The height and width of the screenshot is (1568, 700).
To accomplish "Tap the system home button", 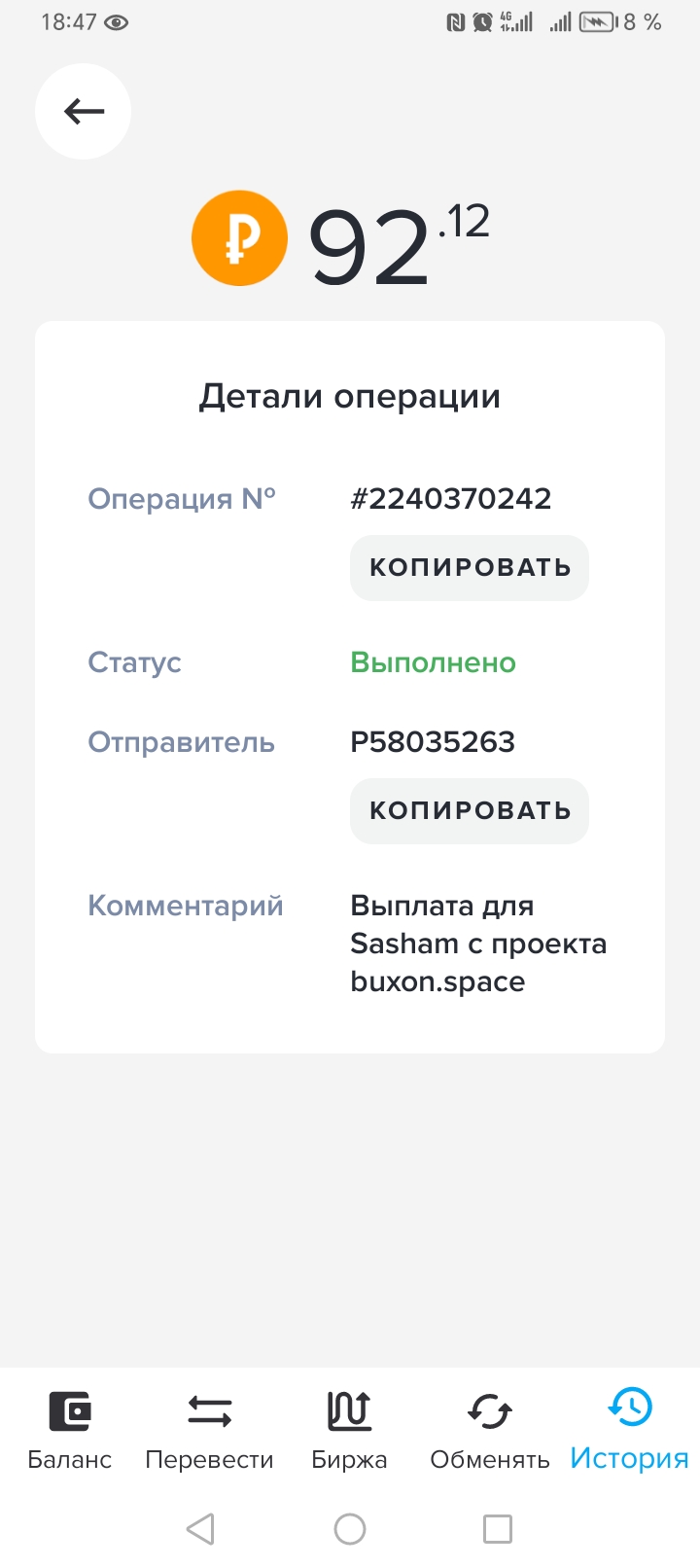I will [x=350, y=1529].
